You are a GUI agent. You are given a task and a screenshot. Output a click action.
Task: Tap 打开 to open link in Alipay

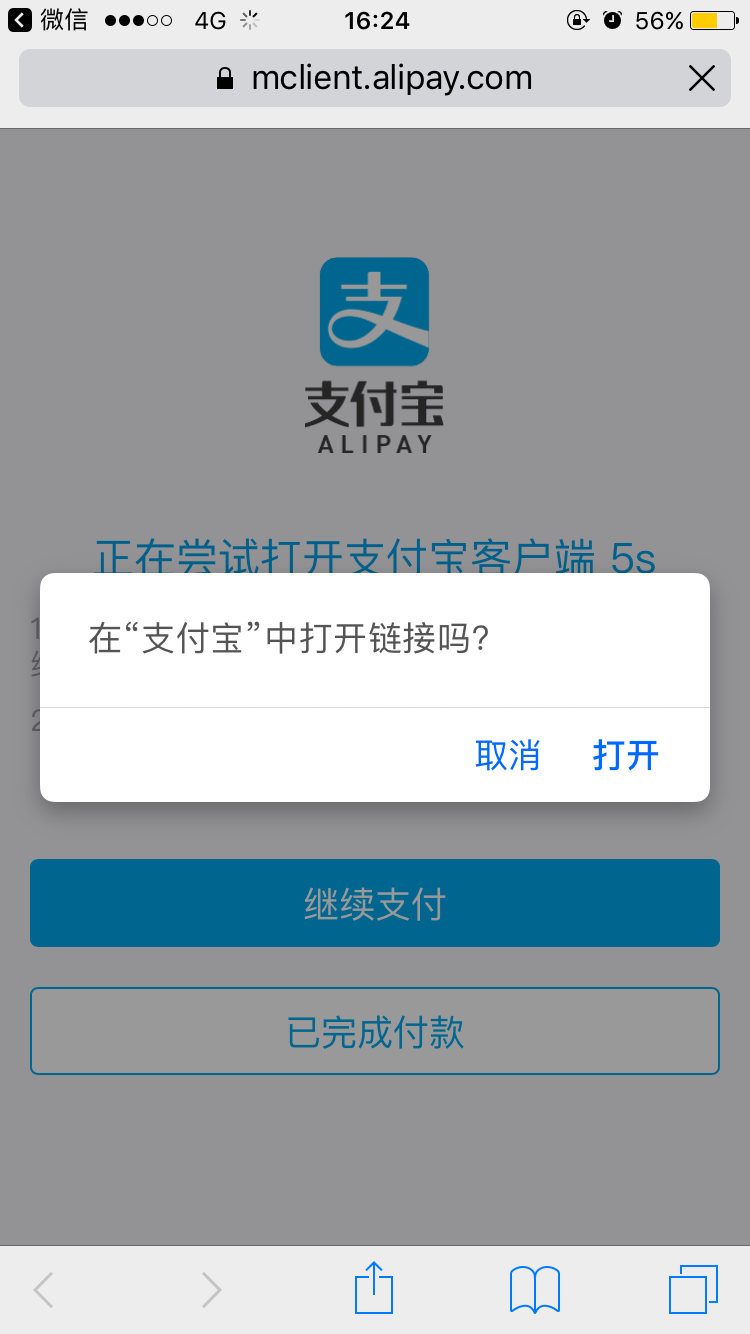(625, 755)
